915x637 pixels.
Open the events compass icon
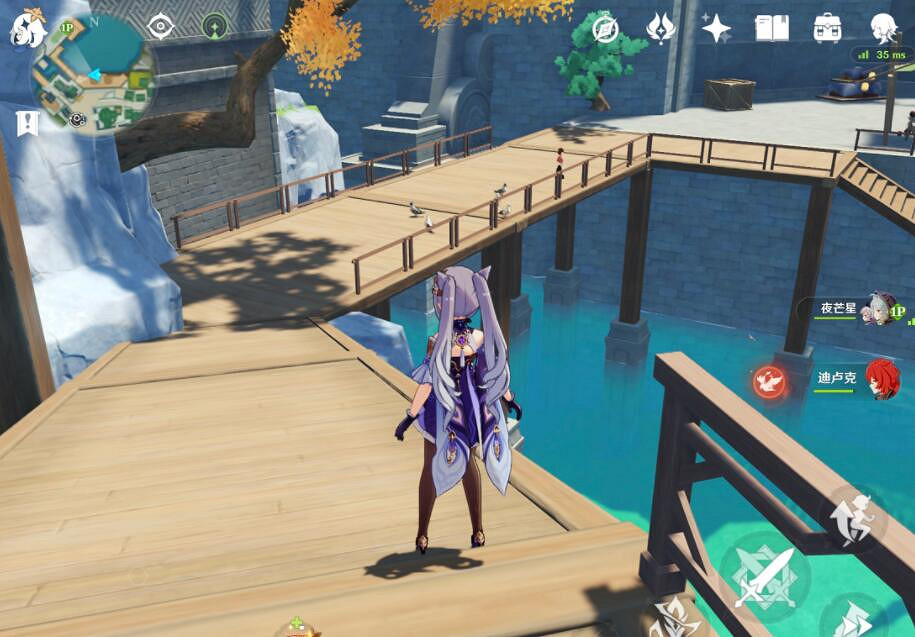click(x=605, y=28)
